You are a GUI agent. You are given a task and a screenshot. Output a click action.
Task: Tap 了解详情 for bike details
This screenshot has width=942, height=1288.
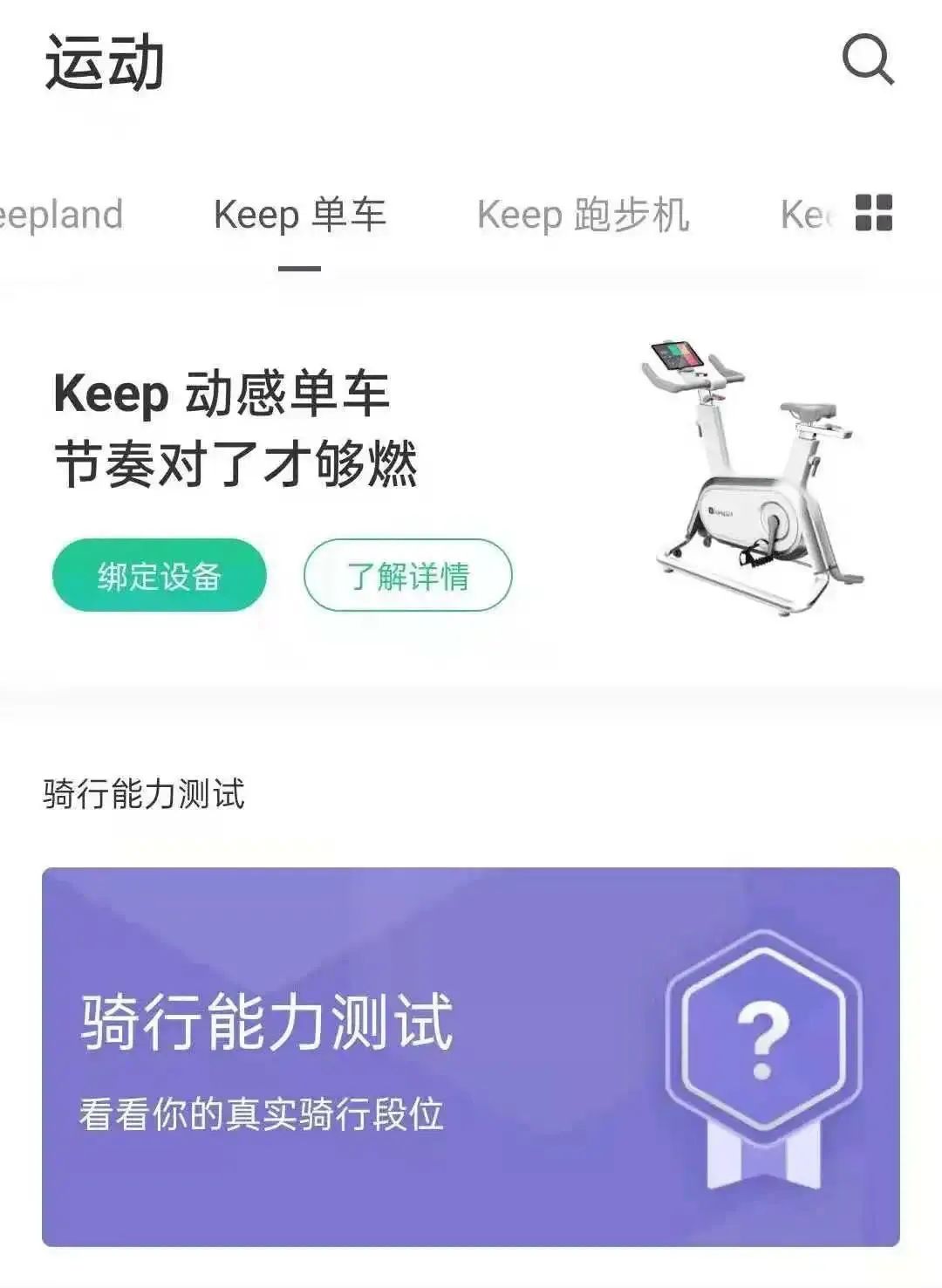coord(407,576)
